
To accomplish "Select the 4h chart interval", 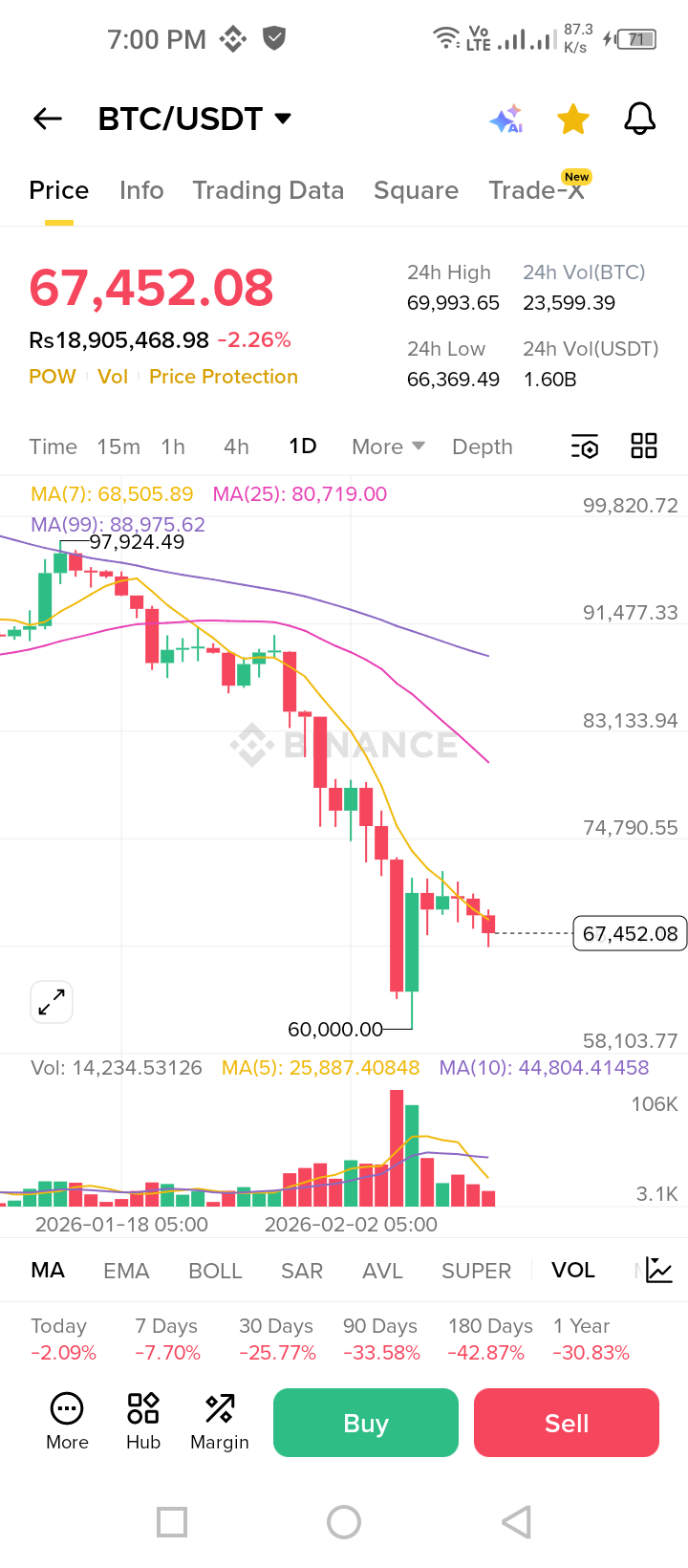I will 236,446.
